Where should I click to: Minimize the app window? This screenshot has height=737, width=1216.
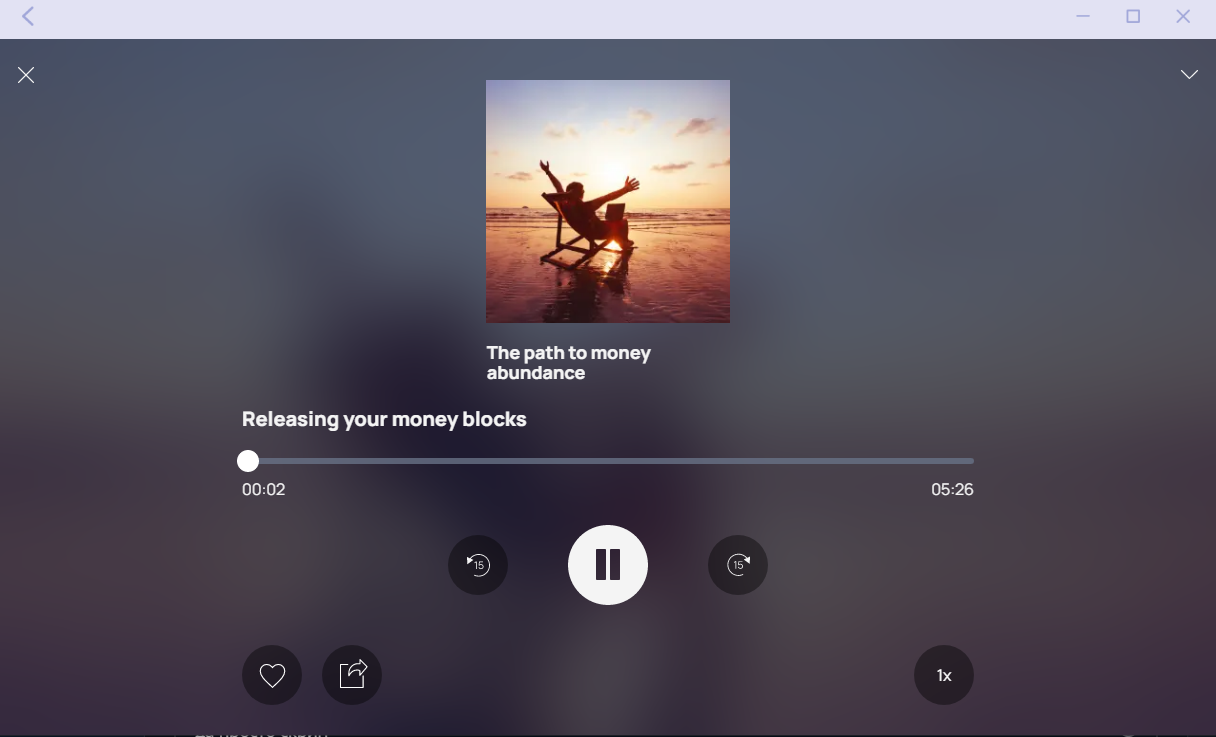[x=1083, y=16]
